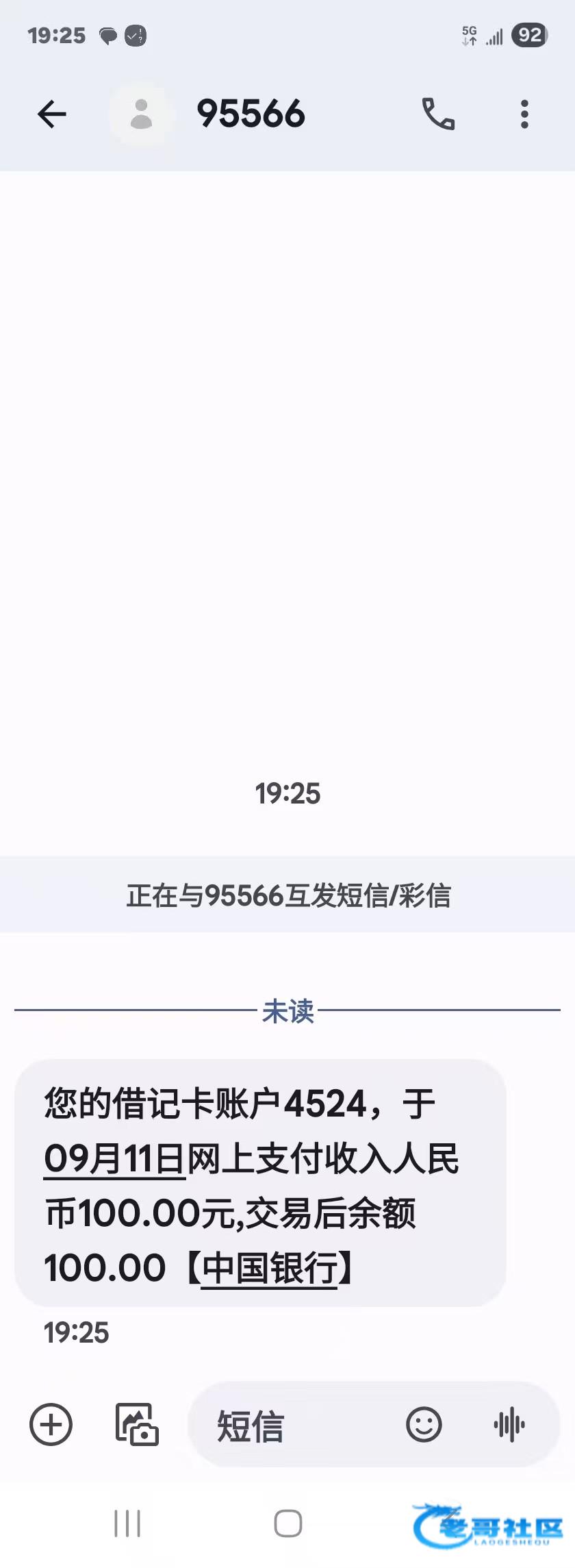Go back to the conversation list
The height and width of the screenshot is (1568, 575).
(51, 114)
